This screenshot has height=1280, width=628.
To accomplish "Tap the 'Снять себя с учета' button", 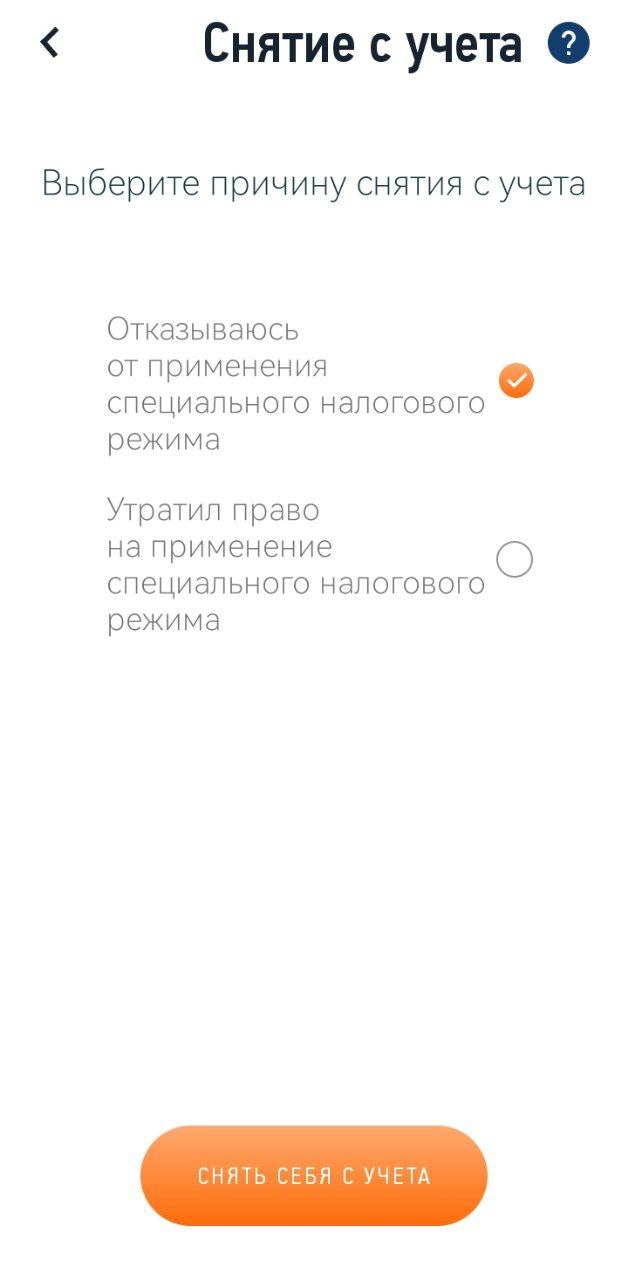I will coord(314,1176).
